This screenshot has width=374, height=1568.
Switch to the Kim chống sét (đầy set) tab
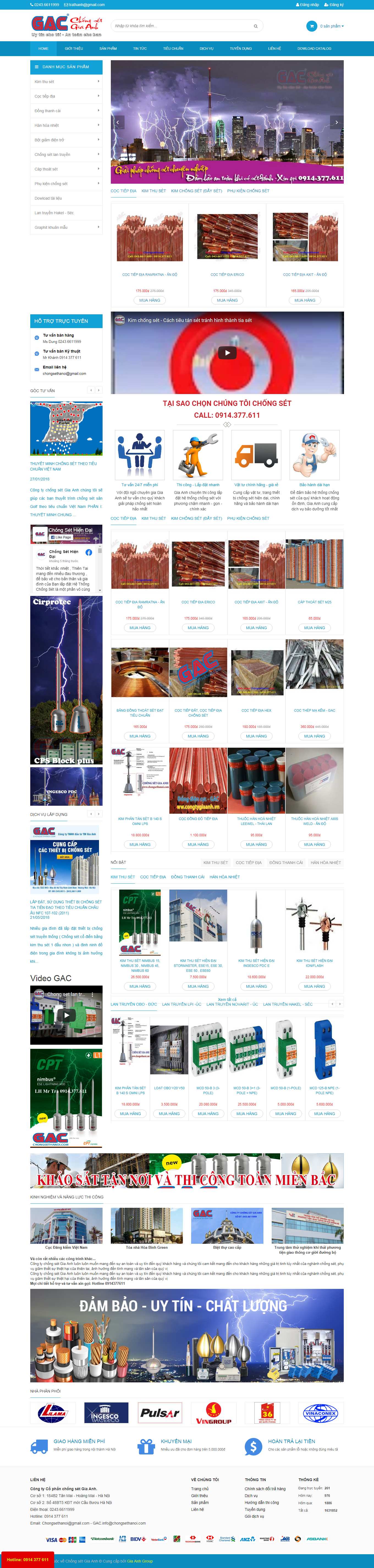coord(196,191)
